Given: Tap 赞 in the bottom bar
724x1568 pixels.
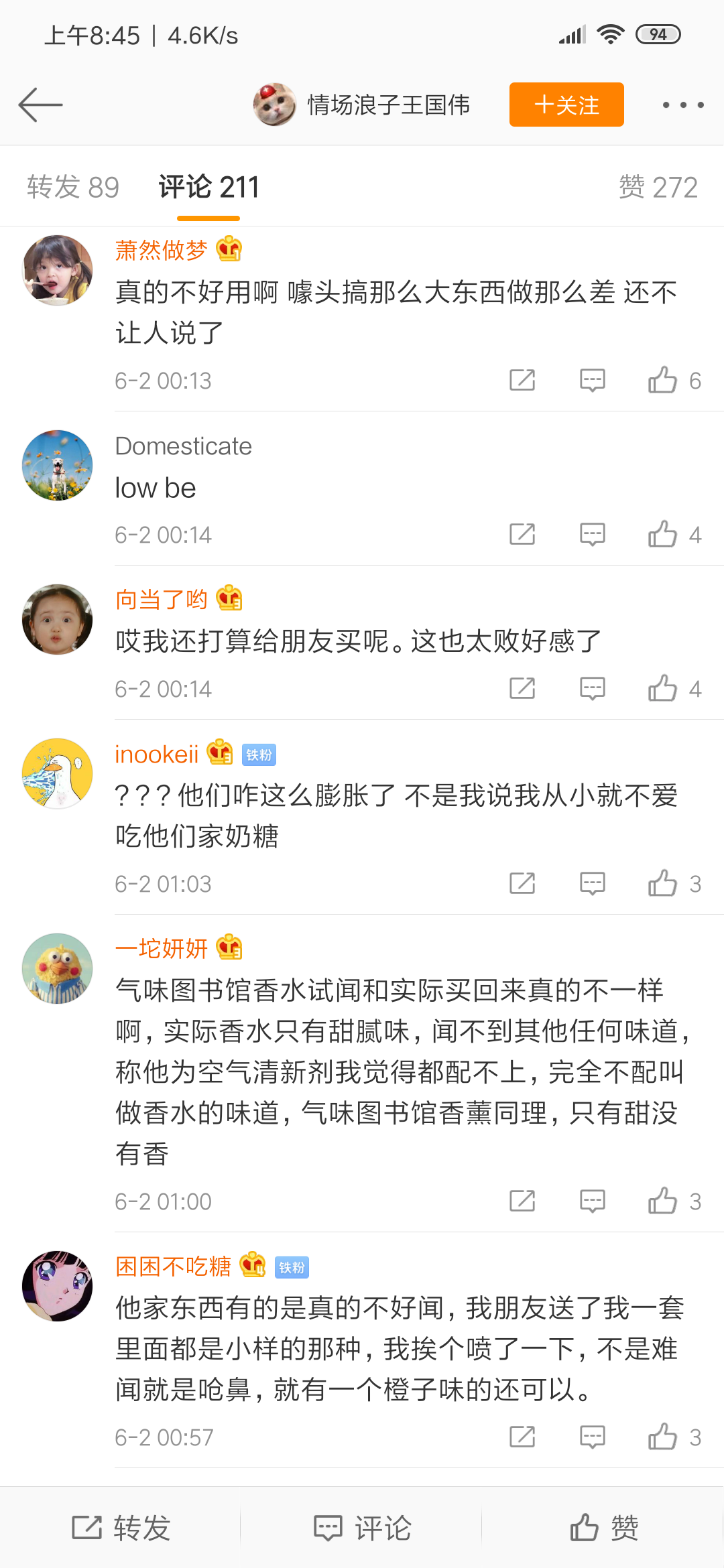Looking at the screenshot, I should click(x=603, y=1528).
